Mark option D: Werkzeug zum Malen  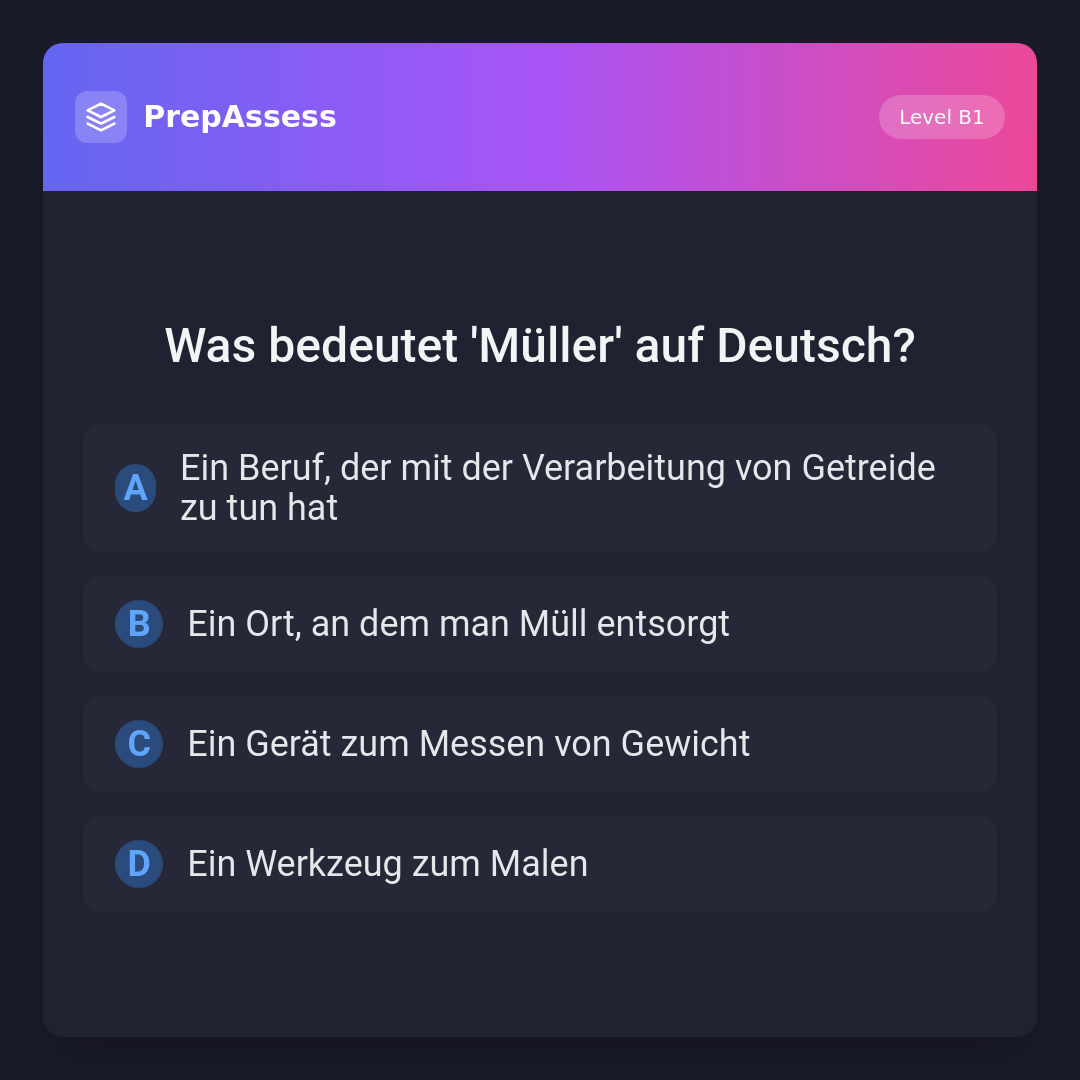click(540, 864)
